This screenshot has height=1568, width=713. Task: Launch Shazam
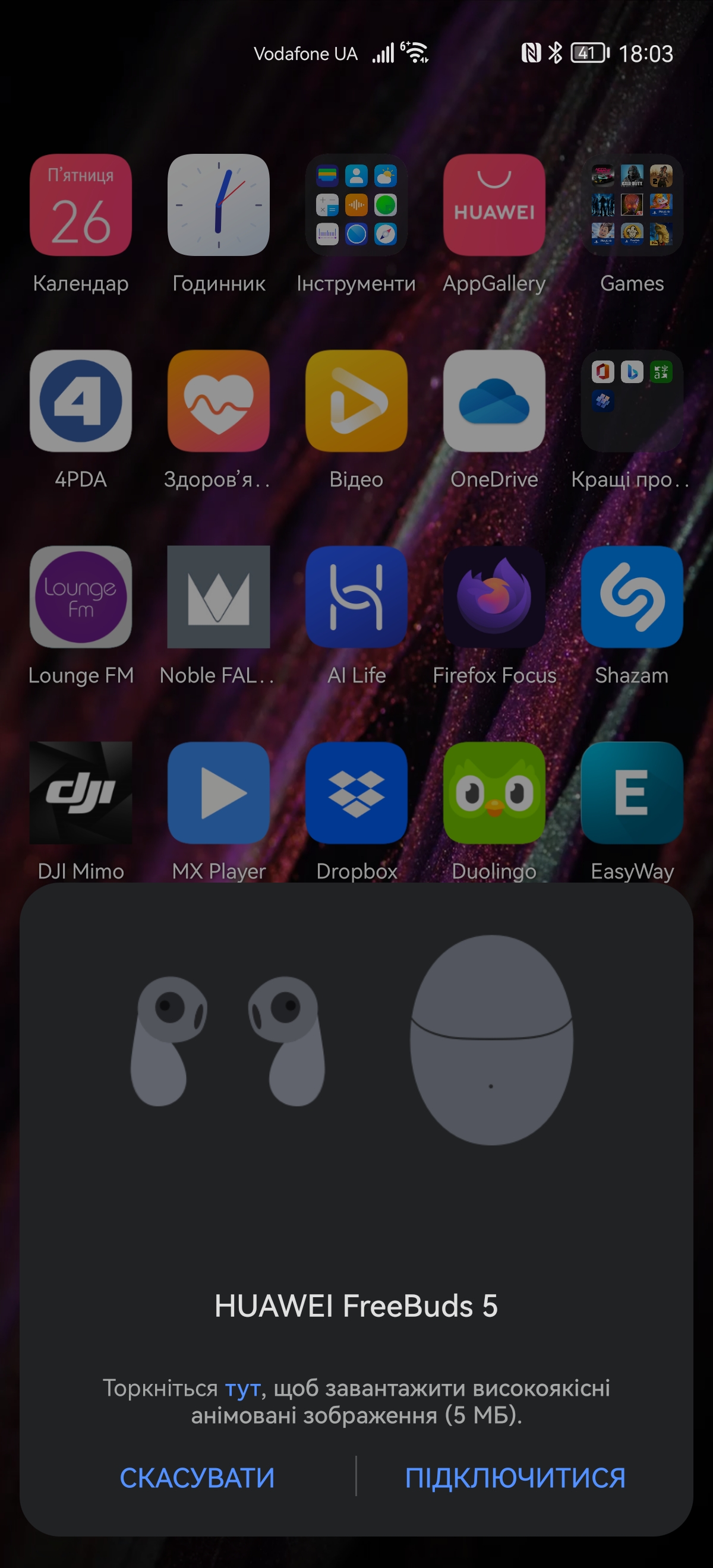pos(632,597)
